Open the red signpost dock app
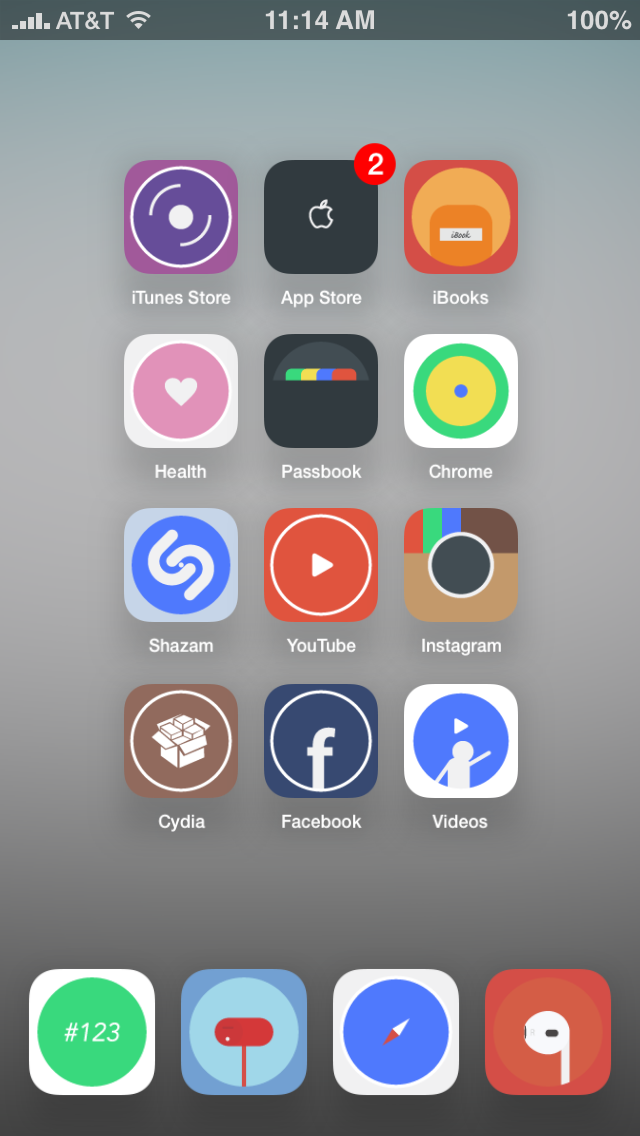The height and width of the screenshot is (1136, 640). [x=244, y=1032]
